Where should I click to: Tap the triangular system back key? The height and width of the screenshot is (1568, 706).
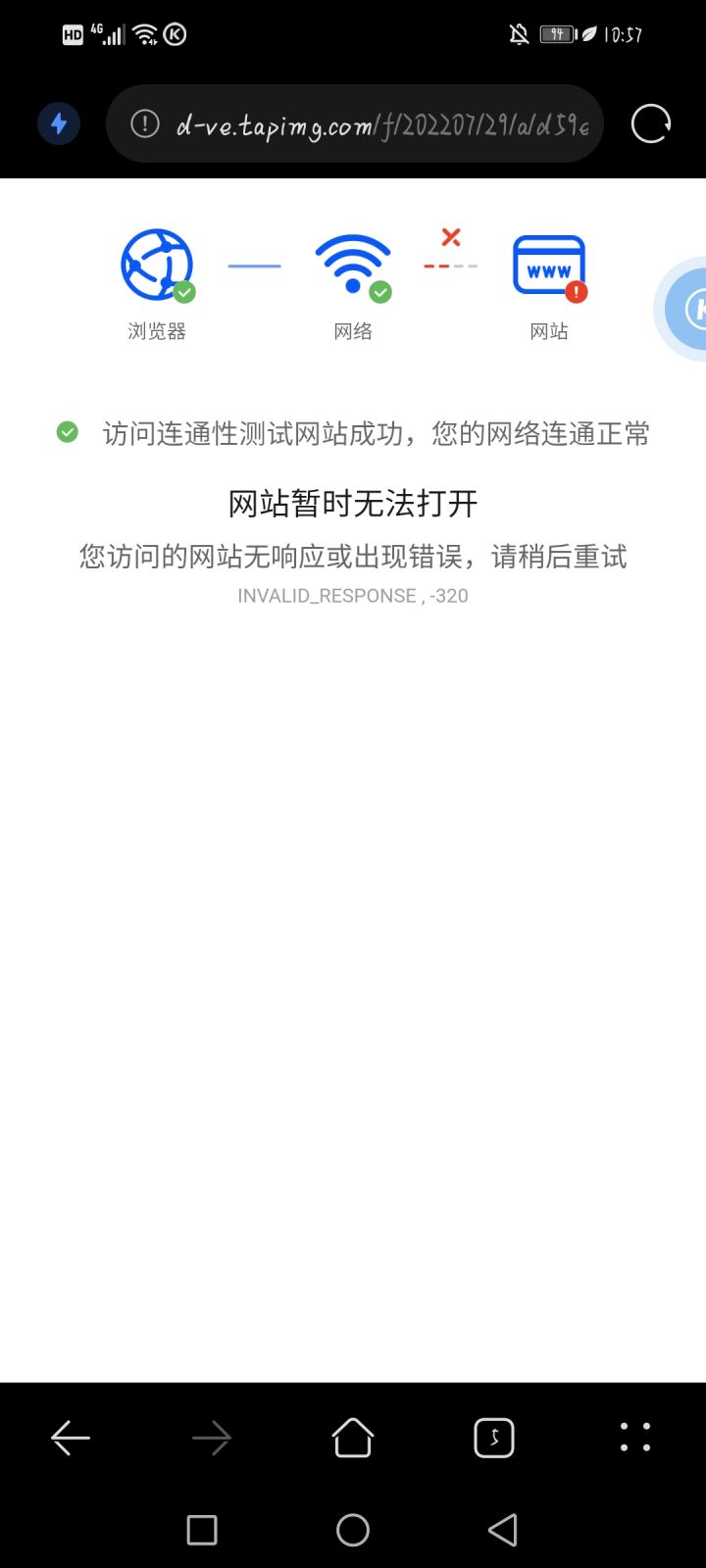coord(502,1528)
